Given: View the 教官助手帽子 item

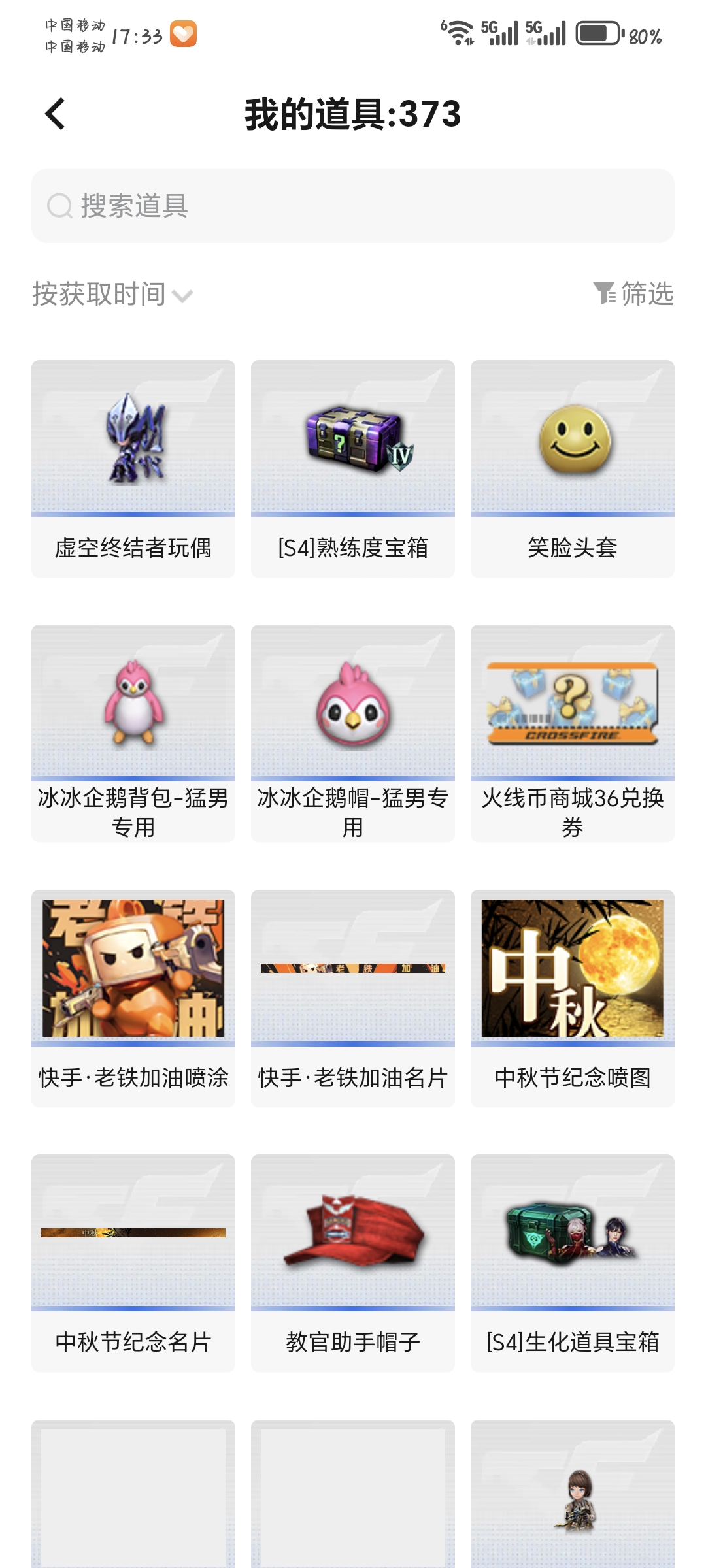Looking at the screenshot, I should click(x=353, y=1263).
